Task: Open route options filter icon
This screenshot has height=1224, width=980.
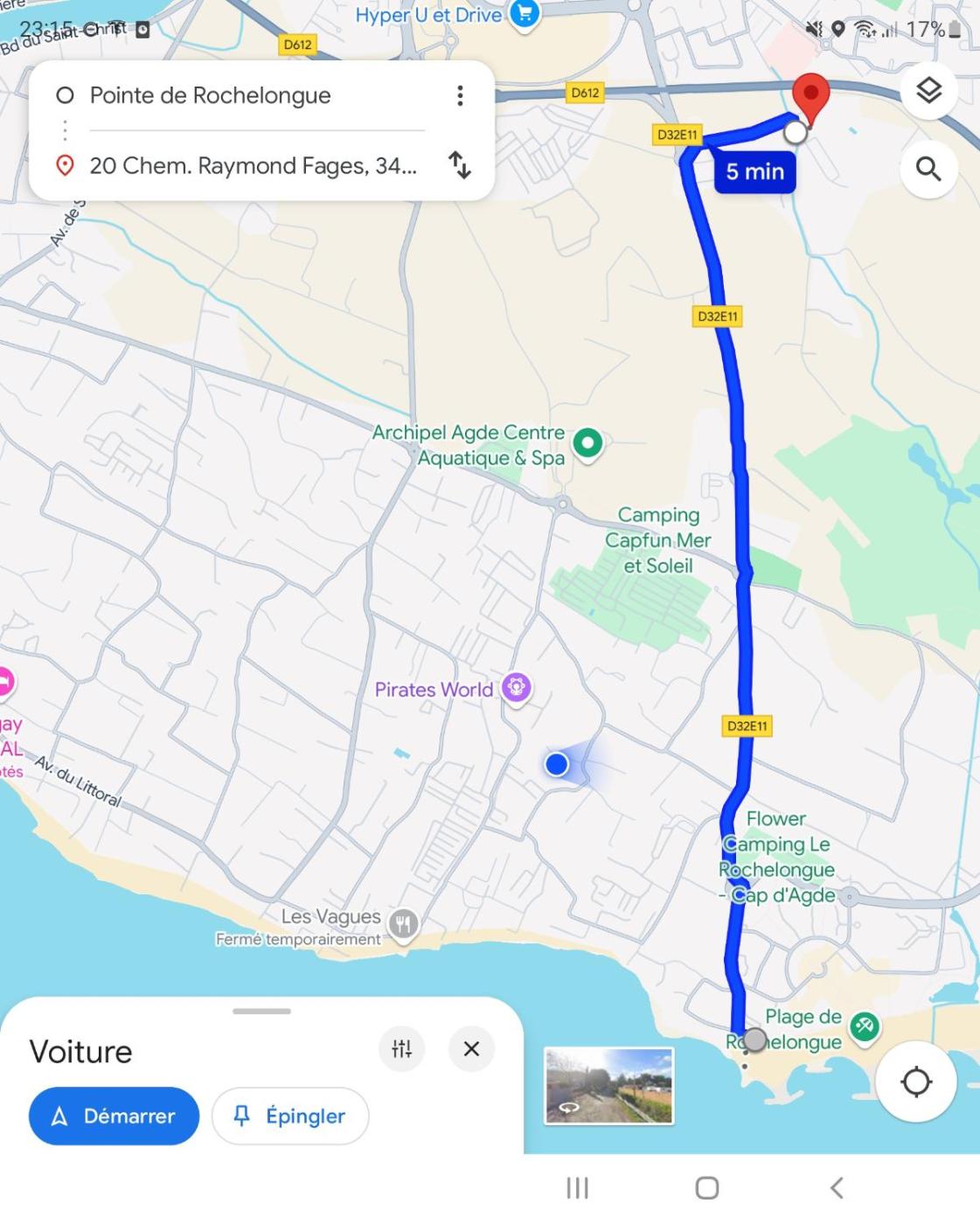Action: (x=402, y=1048)
